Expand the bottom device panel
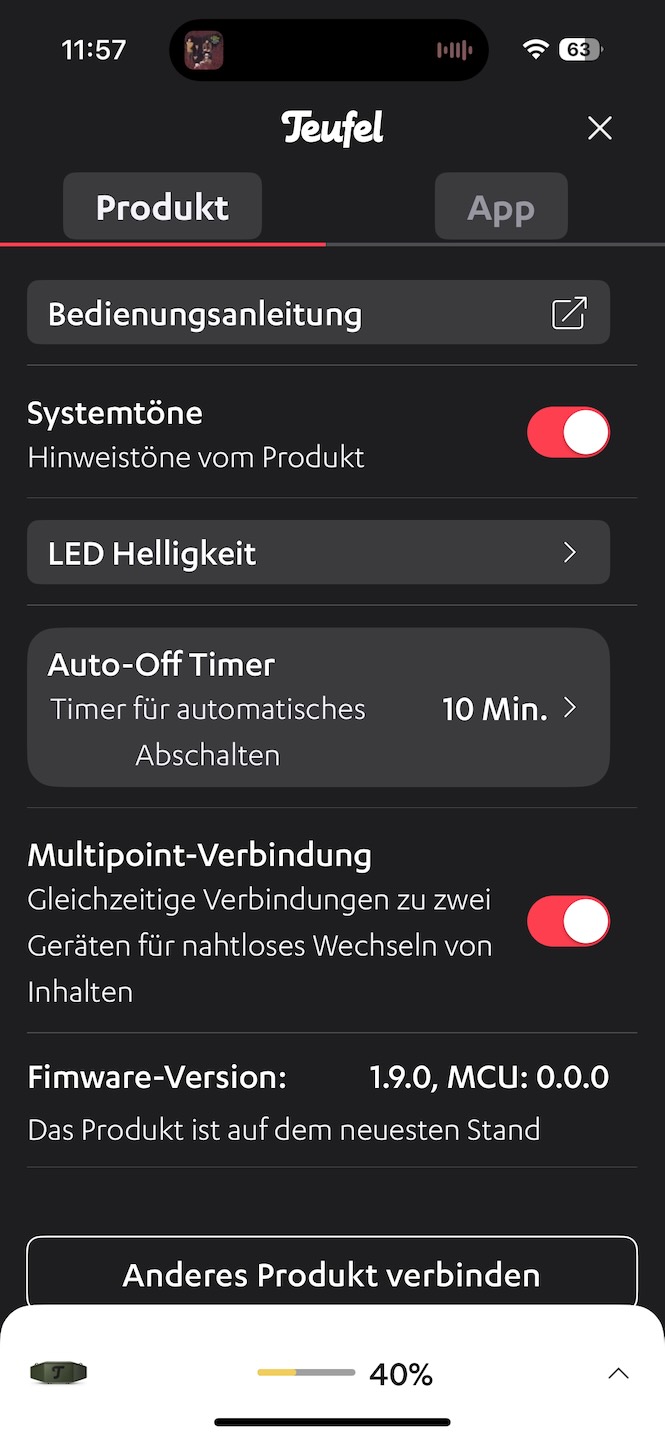665x1440 pixels. point(619,1374)
